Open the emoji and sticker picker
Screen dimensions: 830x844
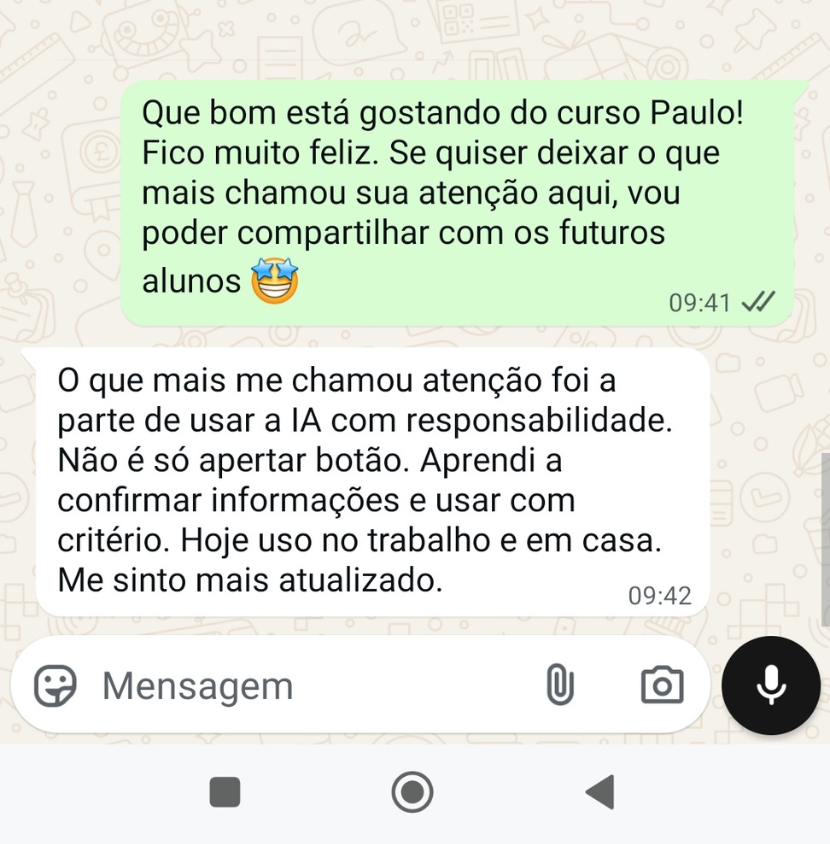55,686
